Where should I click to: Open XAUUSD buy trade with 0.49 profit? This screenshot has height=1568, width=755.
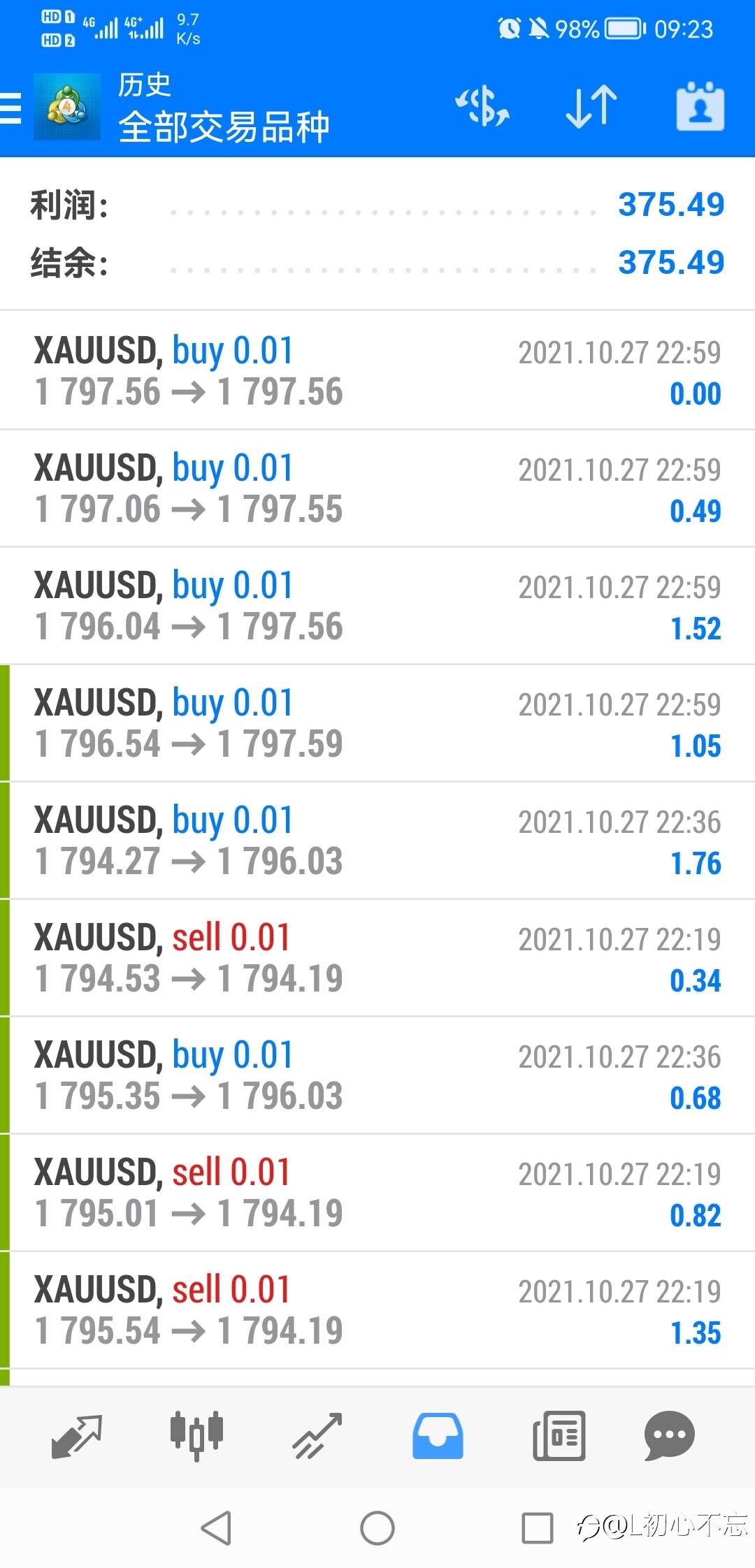(377, 488)
